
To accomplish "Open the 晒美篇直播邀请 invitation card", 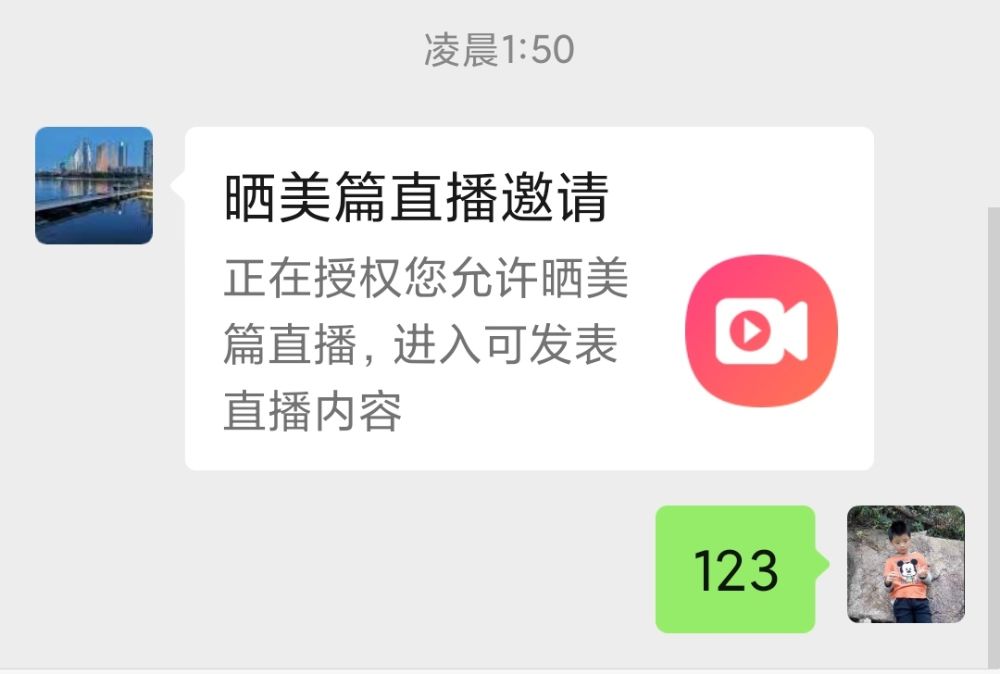I will pyautogui.click(x=528, y=298).
